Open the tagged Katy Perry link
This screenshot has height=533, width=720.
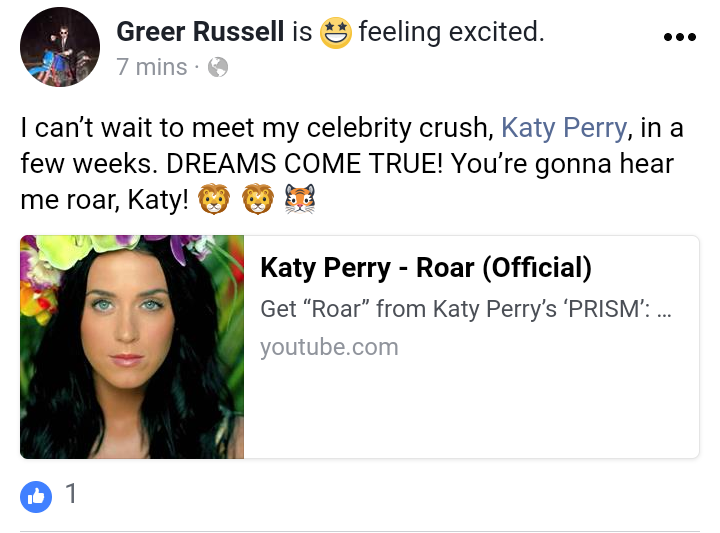tap(564, 128)
